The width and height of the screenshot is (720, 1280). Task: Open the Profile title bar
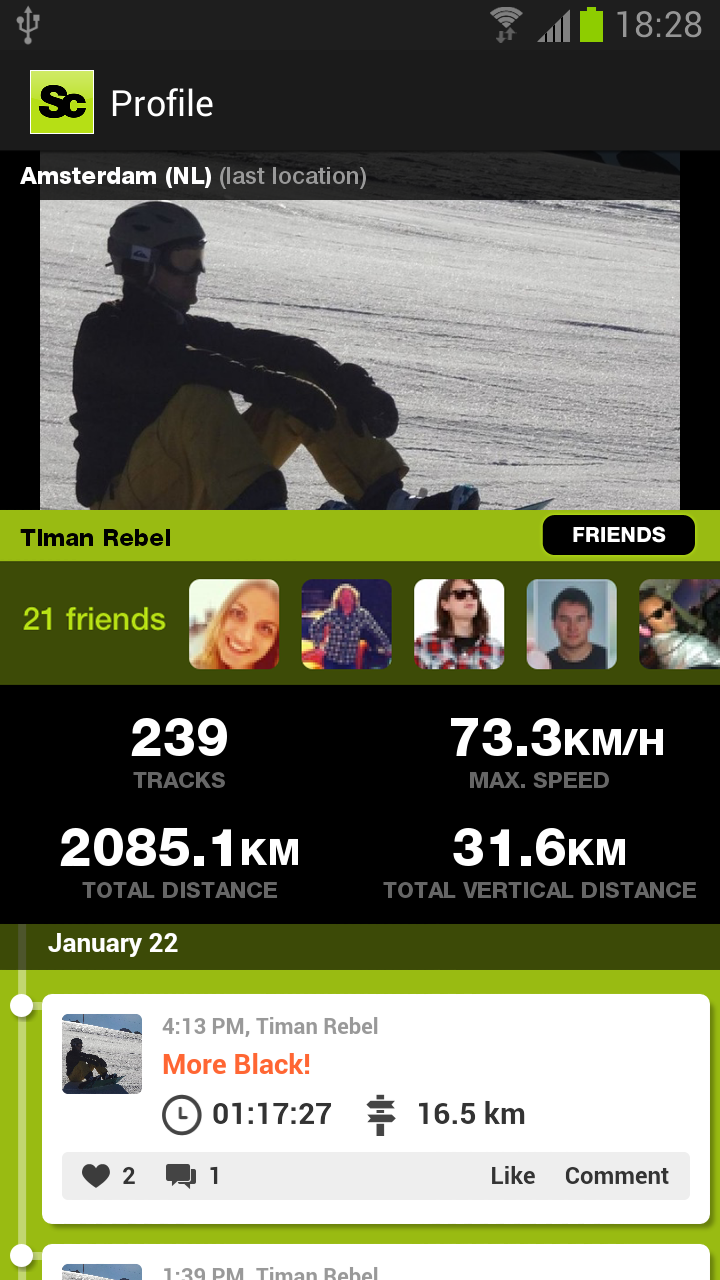(x=163, y=101)
